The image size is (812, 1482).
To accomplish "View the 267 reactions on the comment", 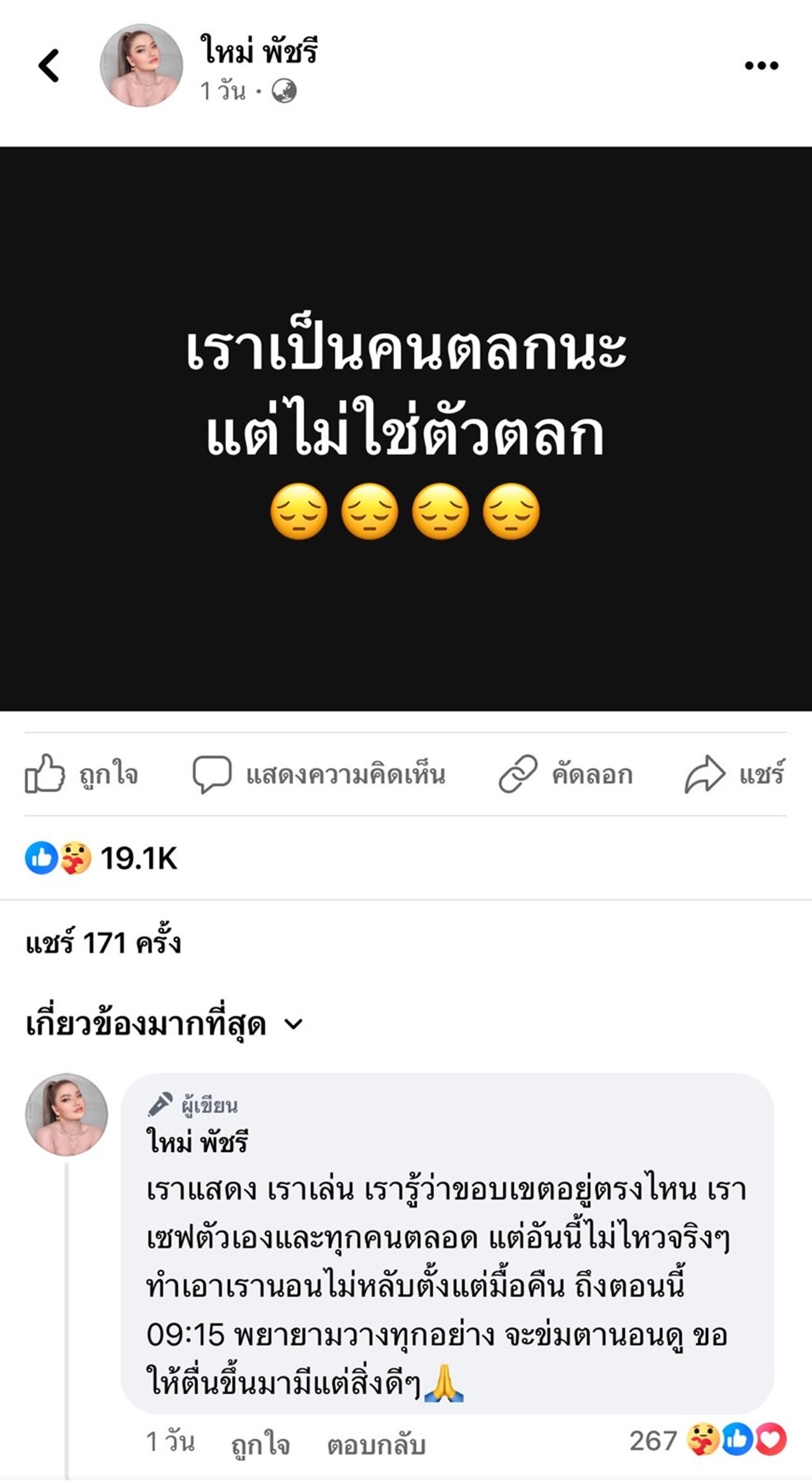I will click(x=707, y=1440).
